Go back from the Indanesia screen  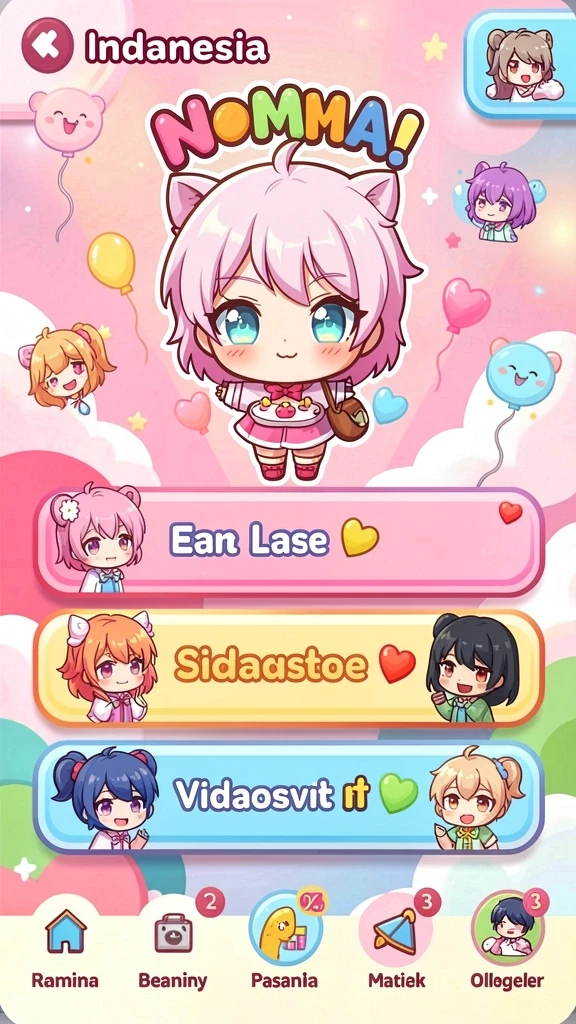click(x=47, y=44)
